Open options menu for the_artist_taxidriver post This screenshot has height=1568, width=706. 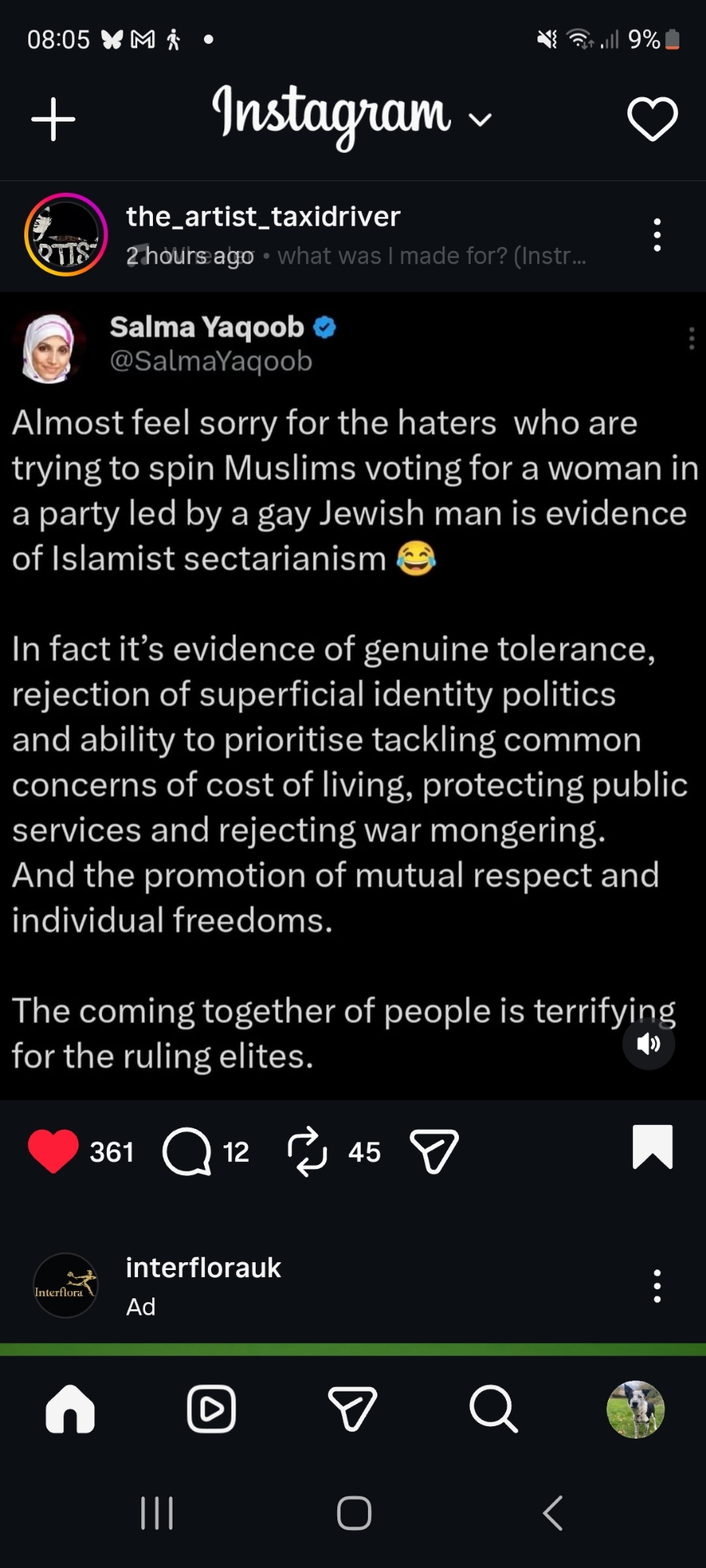657,235
